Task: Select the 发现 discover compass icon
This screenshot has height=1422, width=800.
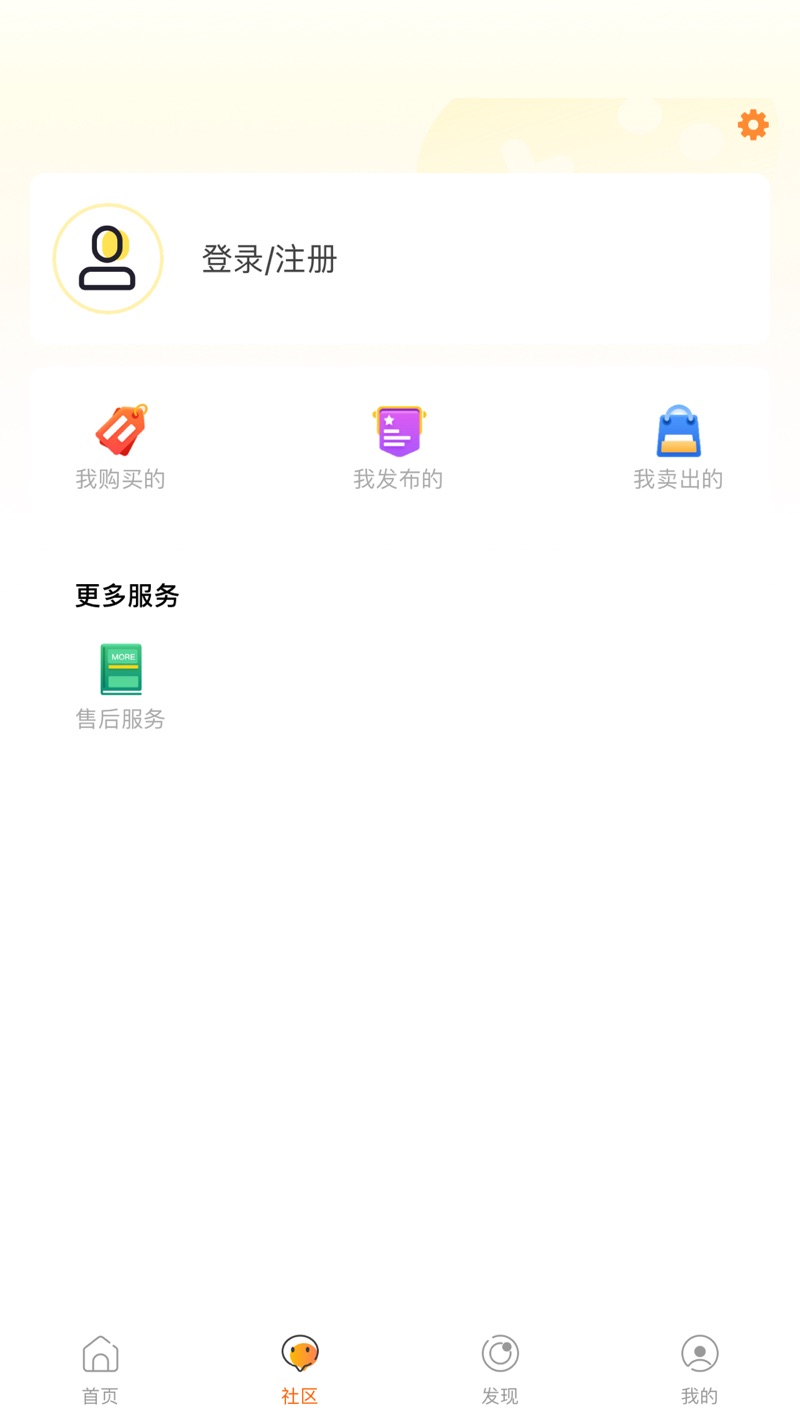Action: coord(500,1352)
